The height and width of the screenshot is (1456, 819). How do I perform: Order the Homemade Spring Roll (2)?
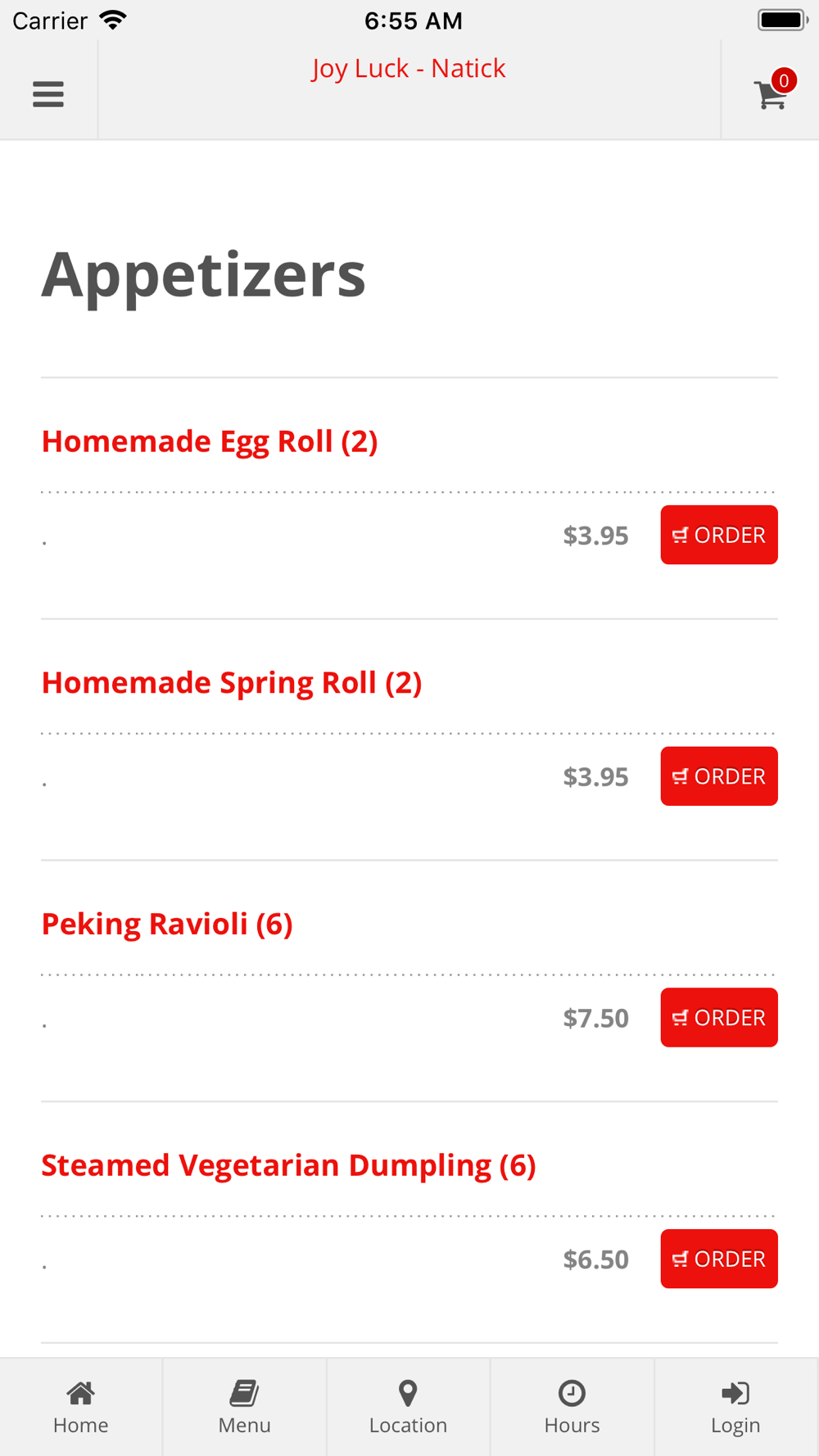[x=719, y=776]
